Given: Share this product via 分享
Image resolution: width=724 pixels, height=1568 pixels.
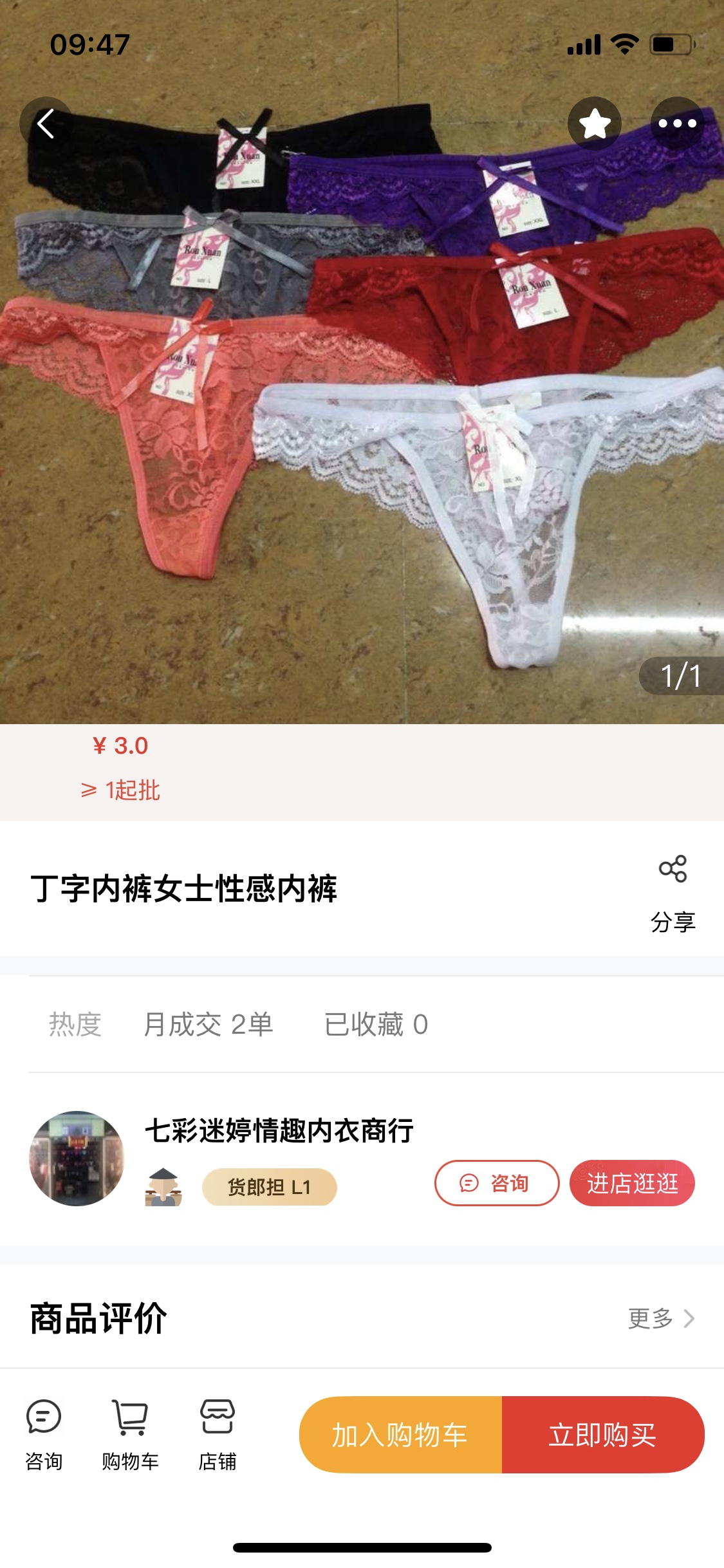Looking at the screenshot, I should [x=673, y=894].
